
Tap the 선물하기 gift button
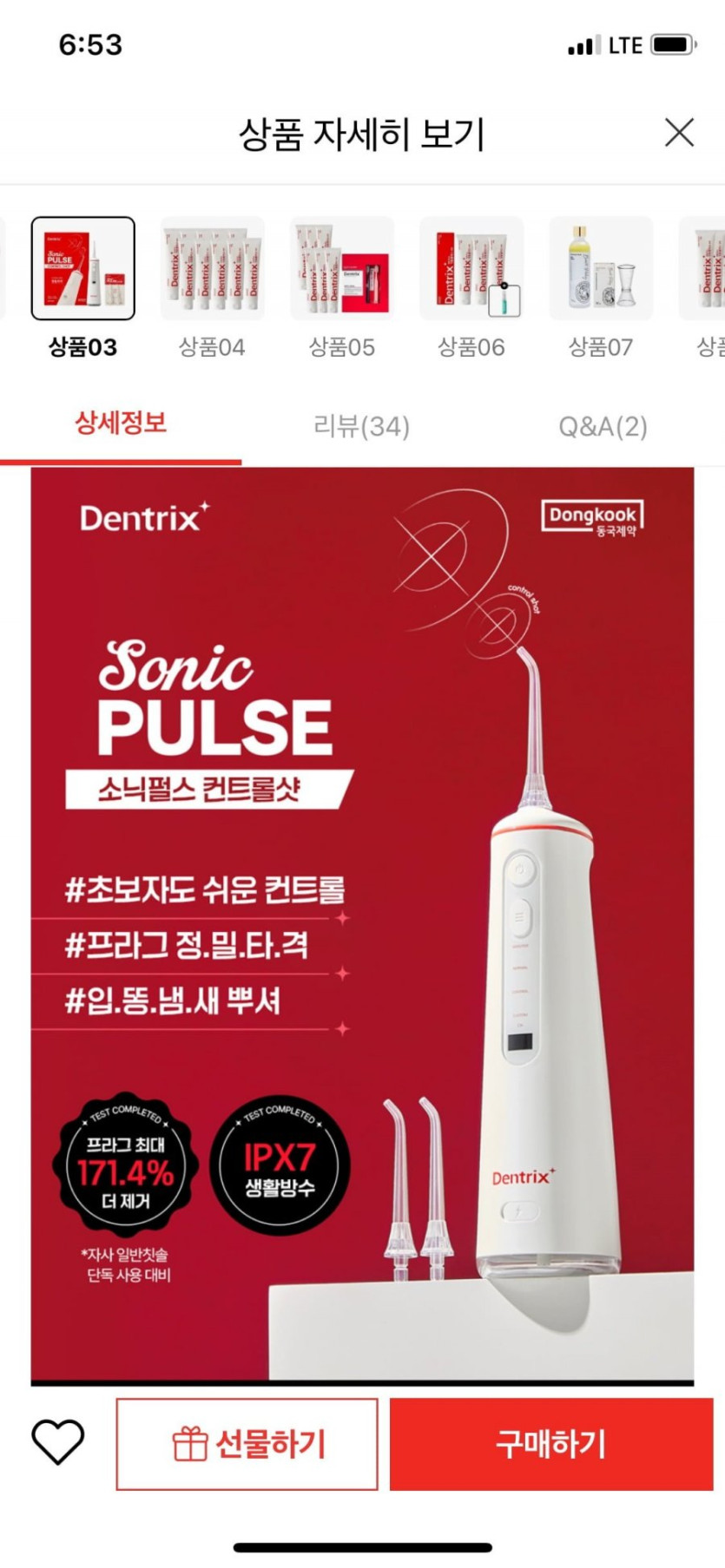[247, 1444]
